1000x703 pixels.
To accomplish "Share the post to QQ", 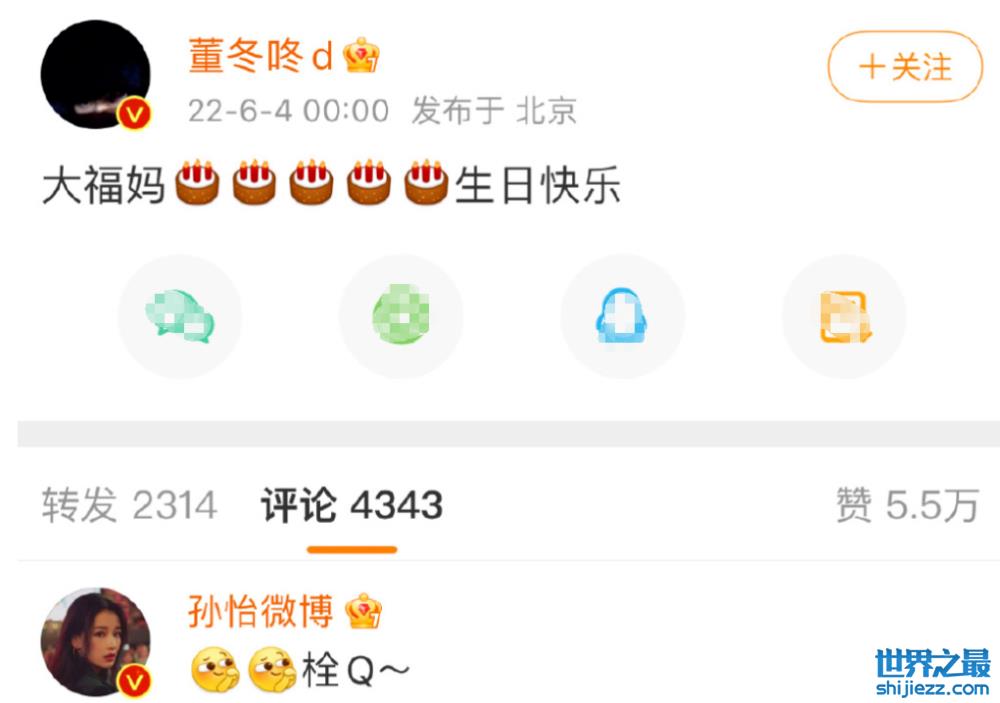I will point(622,317).
